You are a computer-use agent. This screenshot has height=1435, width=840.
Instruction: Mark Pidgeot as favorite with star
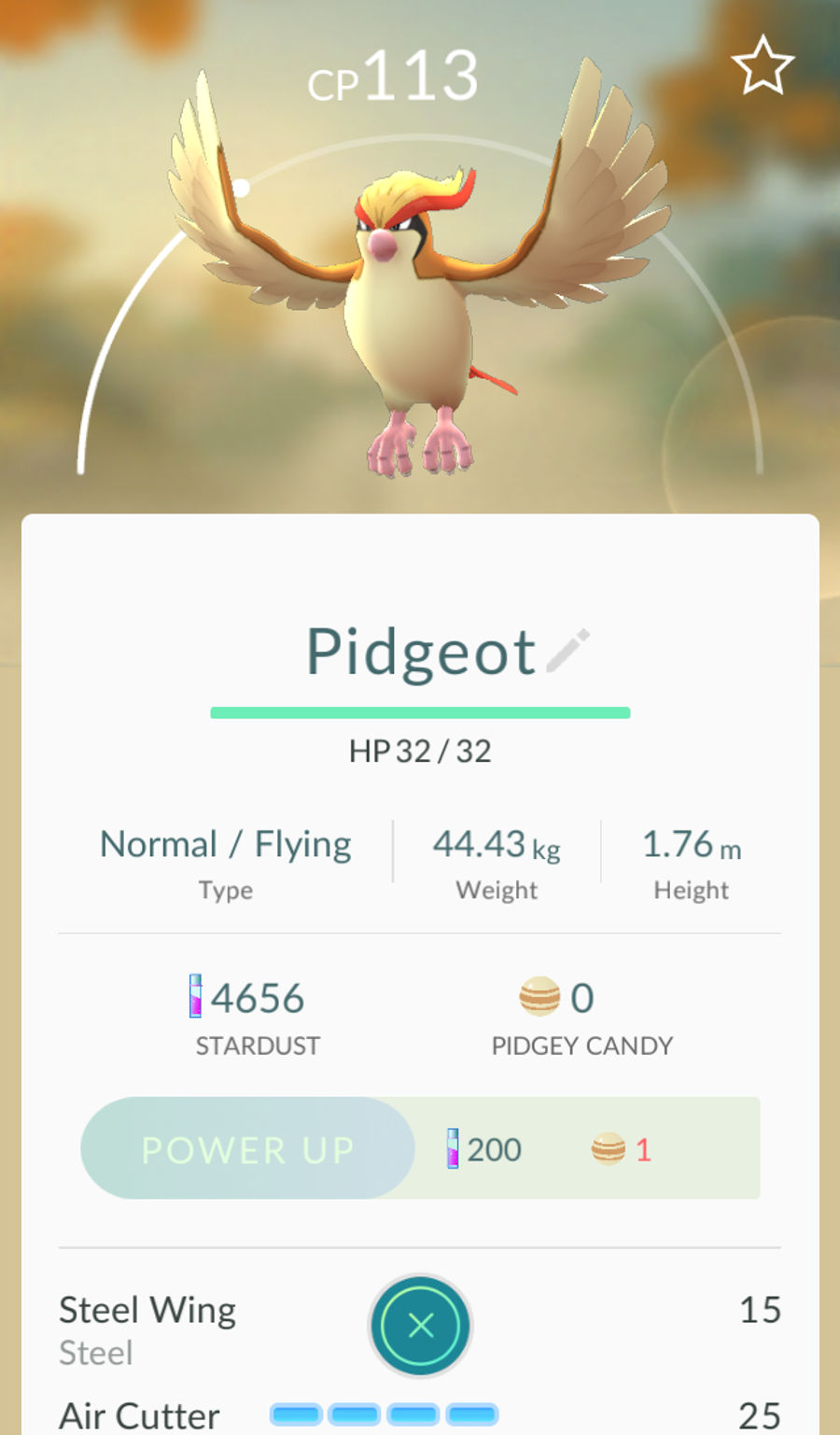click(763, 66)
